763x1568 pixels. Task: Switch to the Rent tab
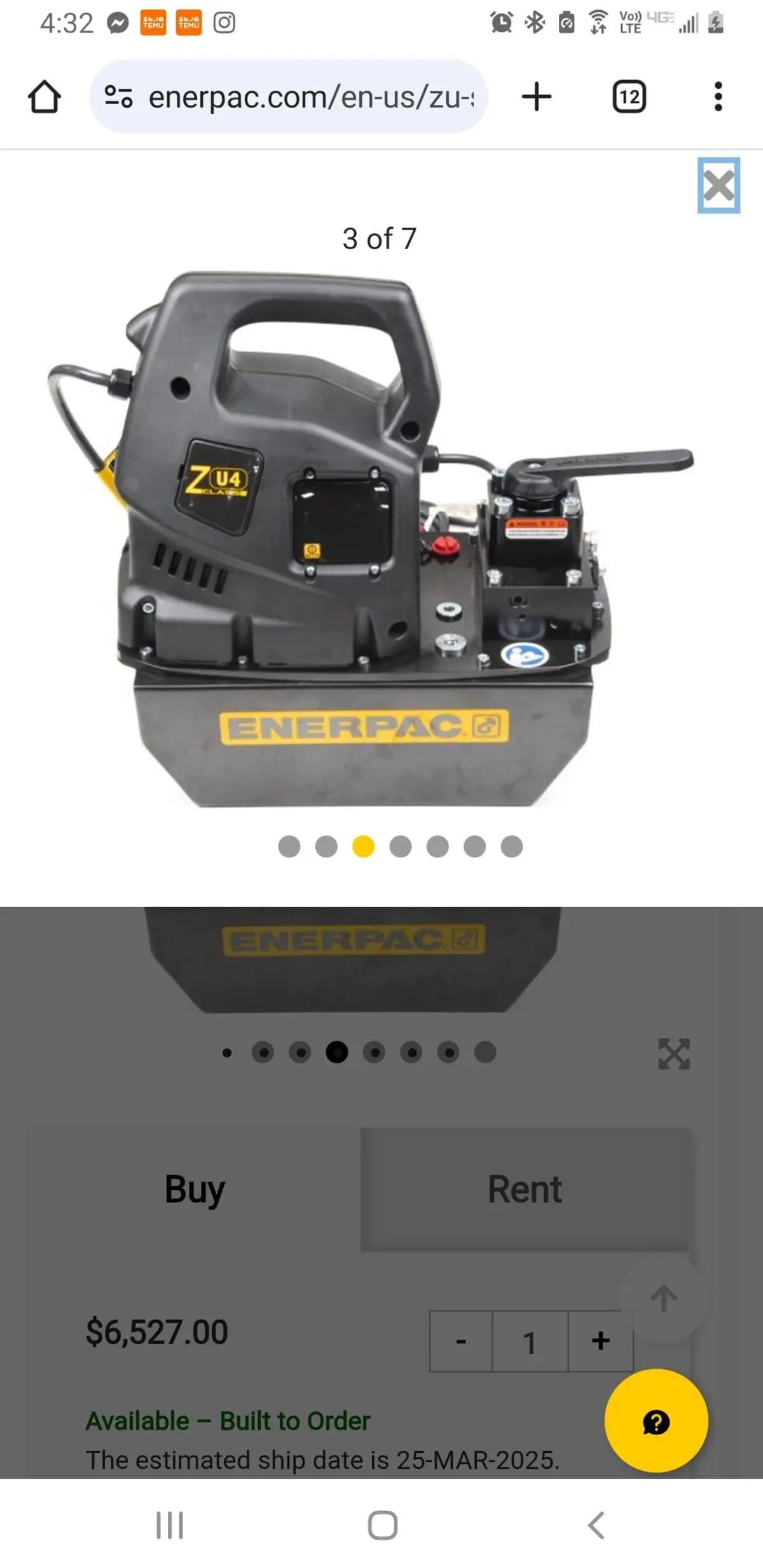pos(525,1189)
